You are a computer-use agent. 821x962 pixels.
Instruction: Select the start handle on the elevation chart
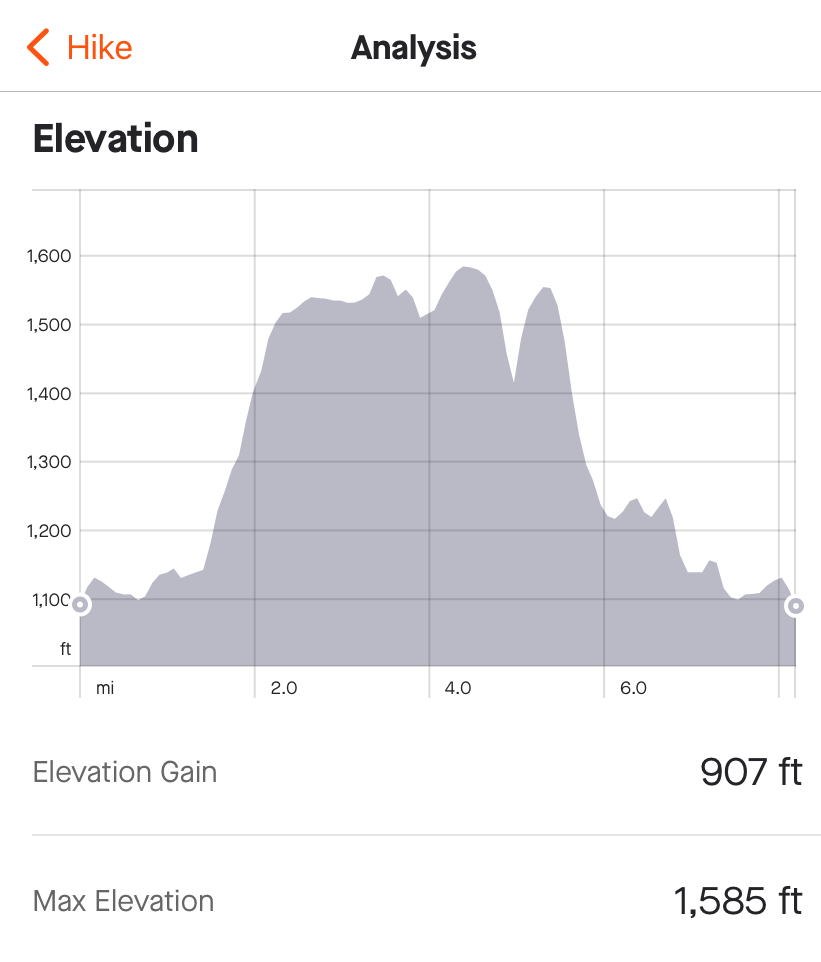[80, 605]
